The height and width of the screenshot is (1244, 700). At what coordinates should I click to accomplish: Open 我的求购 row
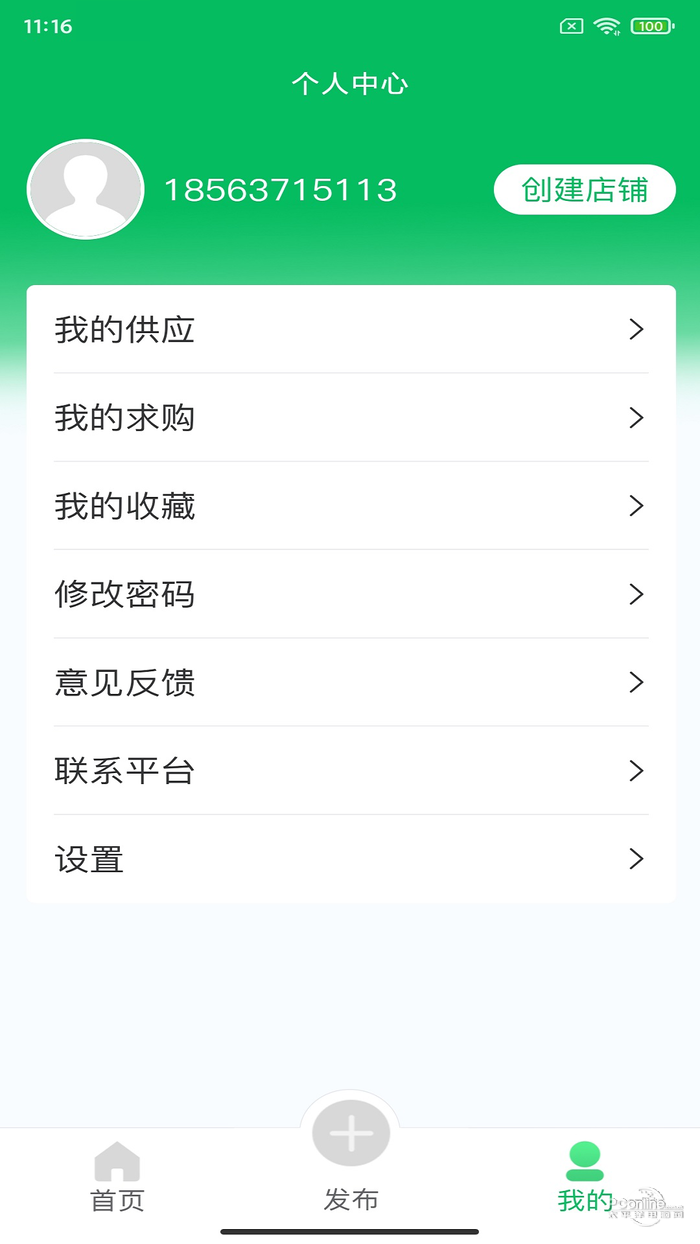[x=350, y=417]
